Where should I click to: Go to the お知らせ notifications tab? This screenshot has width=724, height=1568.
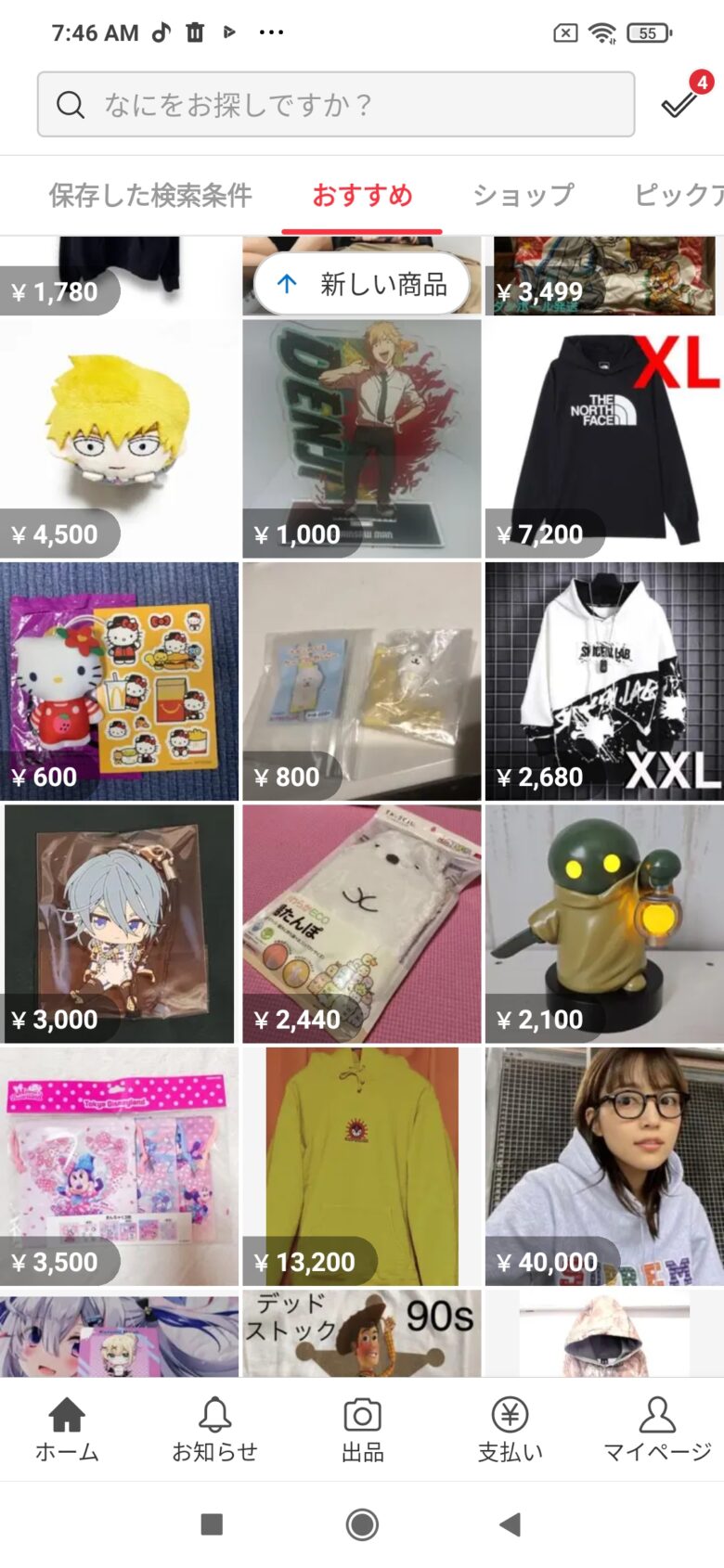(214, 1429)
